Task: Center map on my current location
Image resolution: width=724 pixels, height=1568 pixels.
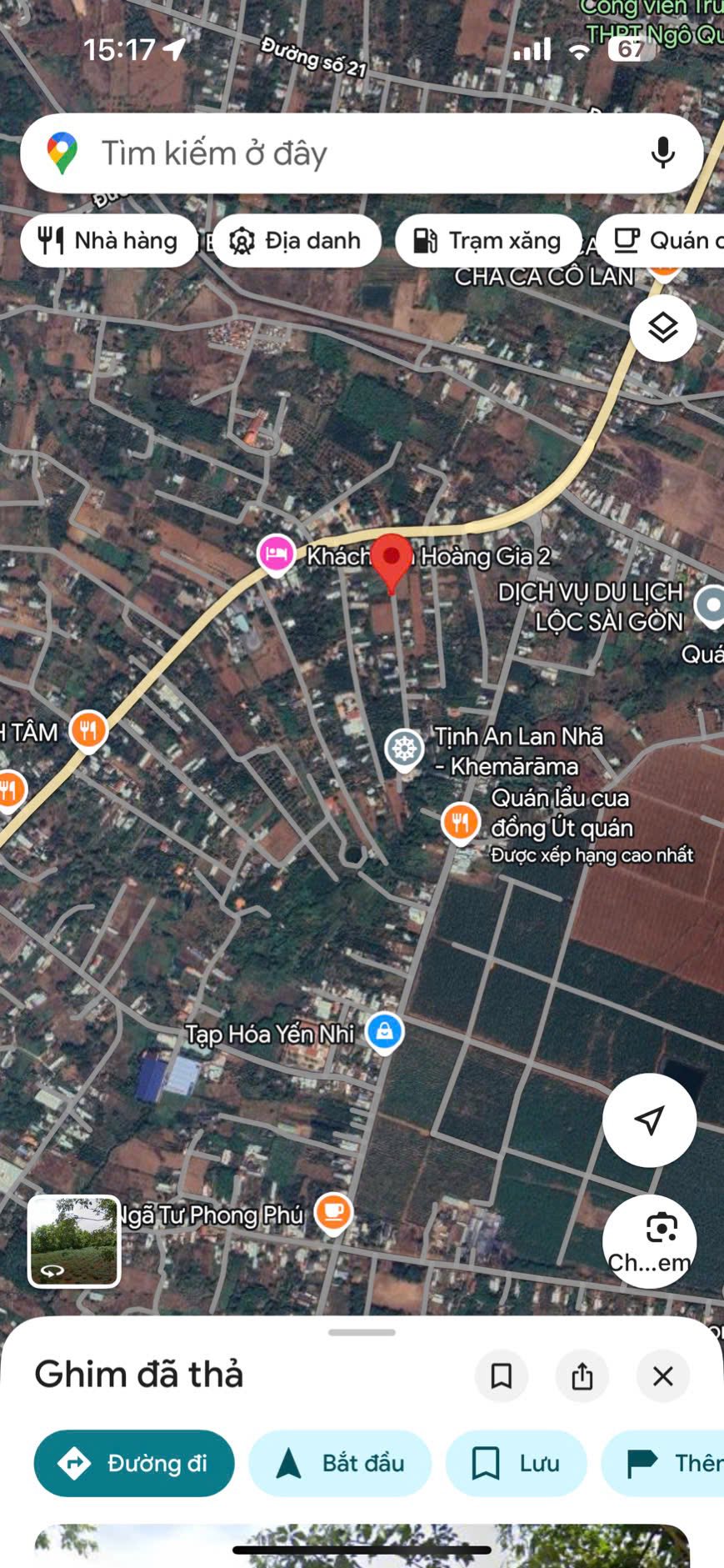Action: tap(649, 1120)
